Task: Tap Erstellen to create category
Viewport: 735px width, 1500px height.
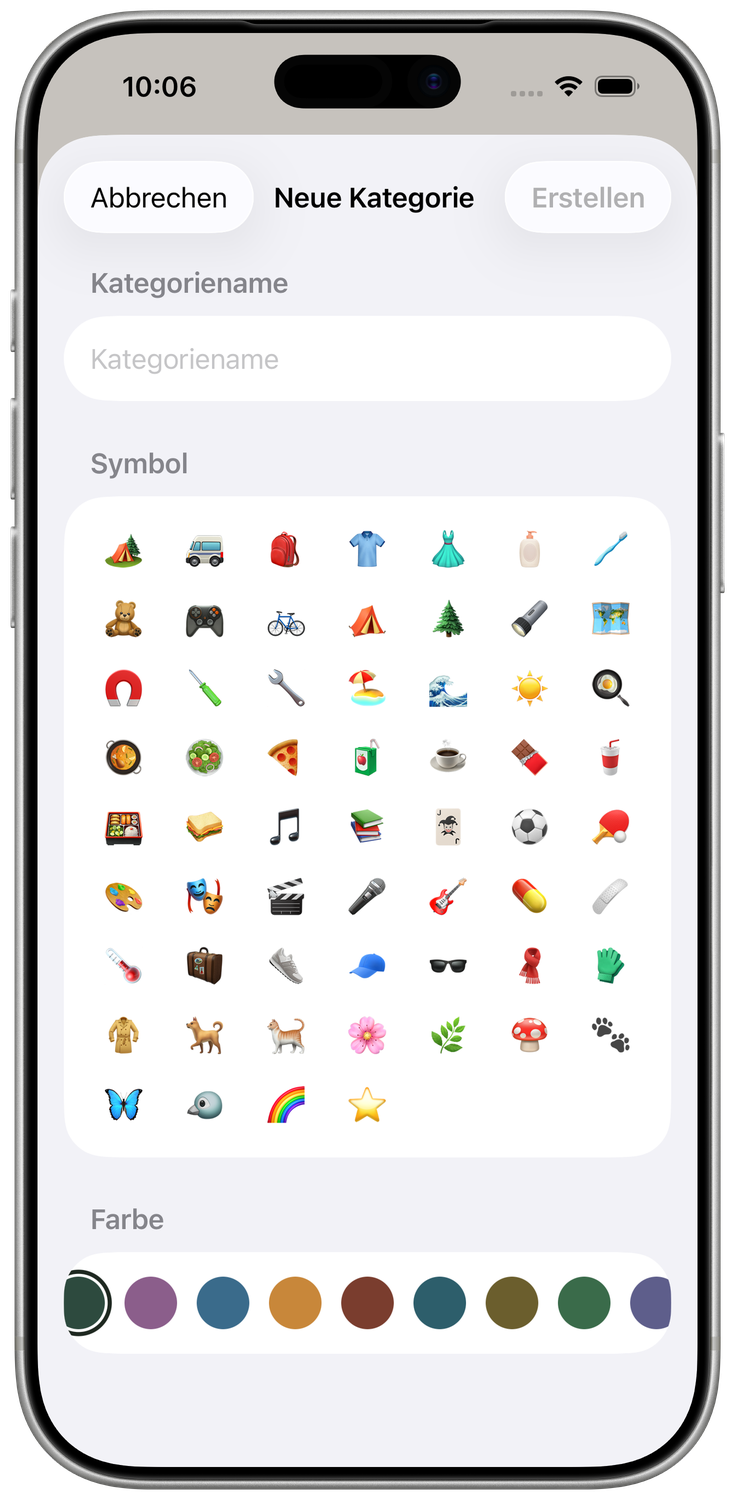Action: tap(587, 198)
